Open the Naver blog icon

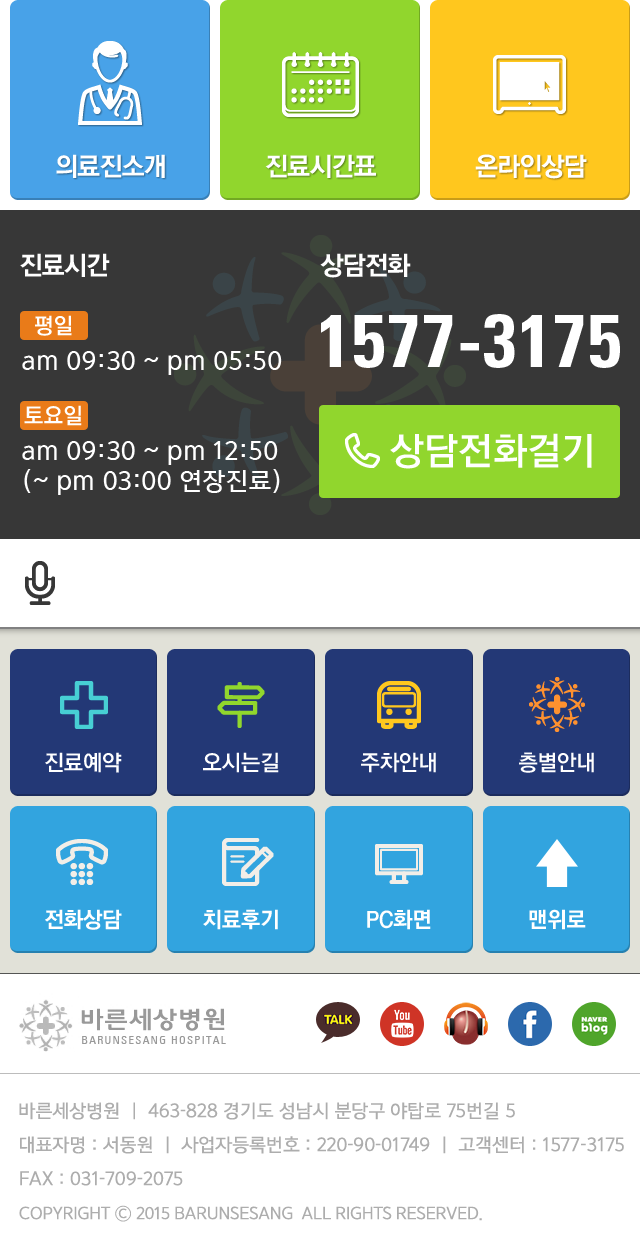594,1024
